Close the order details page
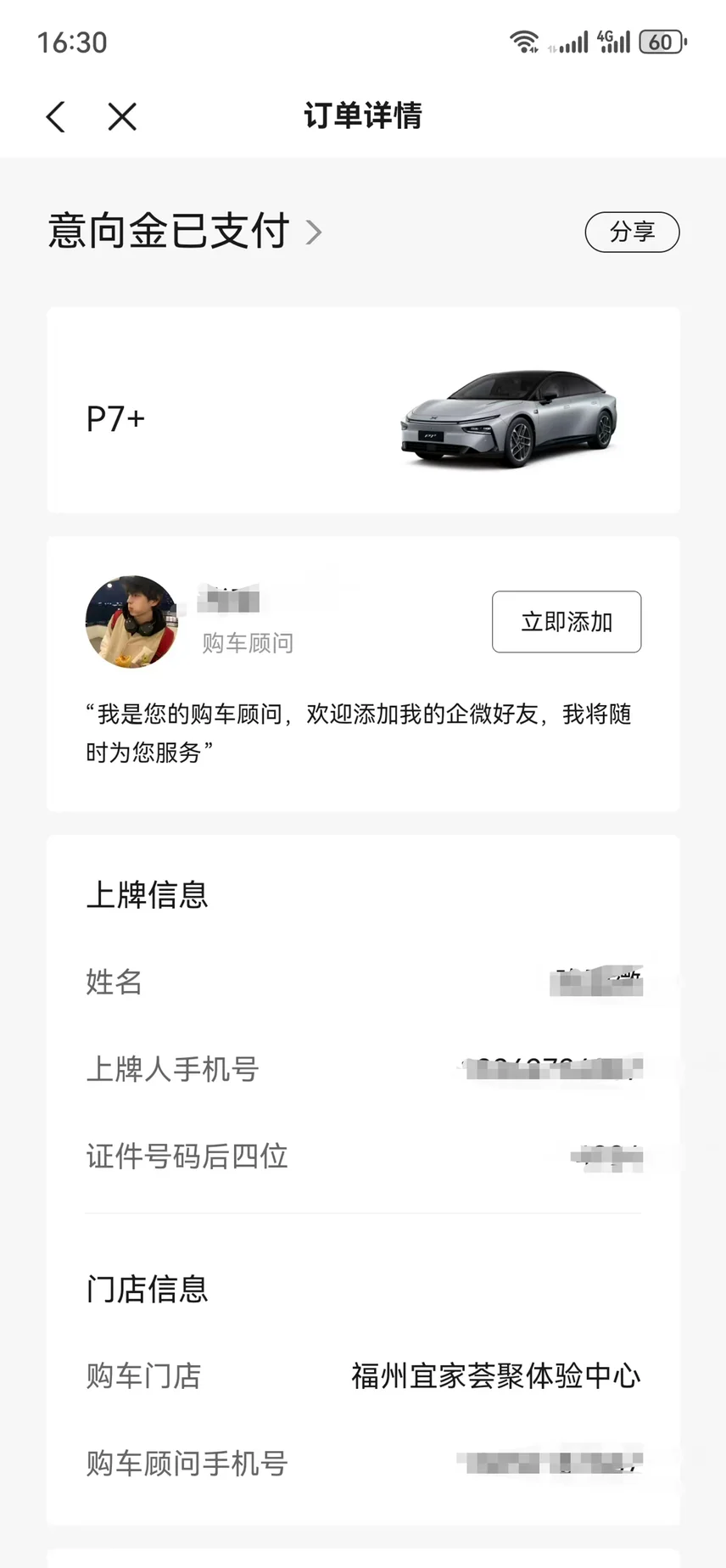This screenshot has height=1568, width=726. tap(122, 116)
